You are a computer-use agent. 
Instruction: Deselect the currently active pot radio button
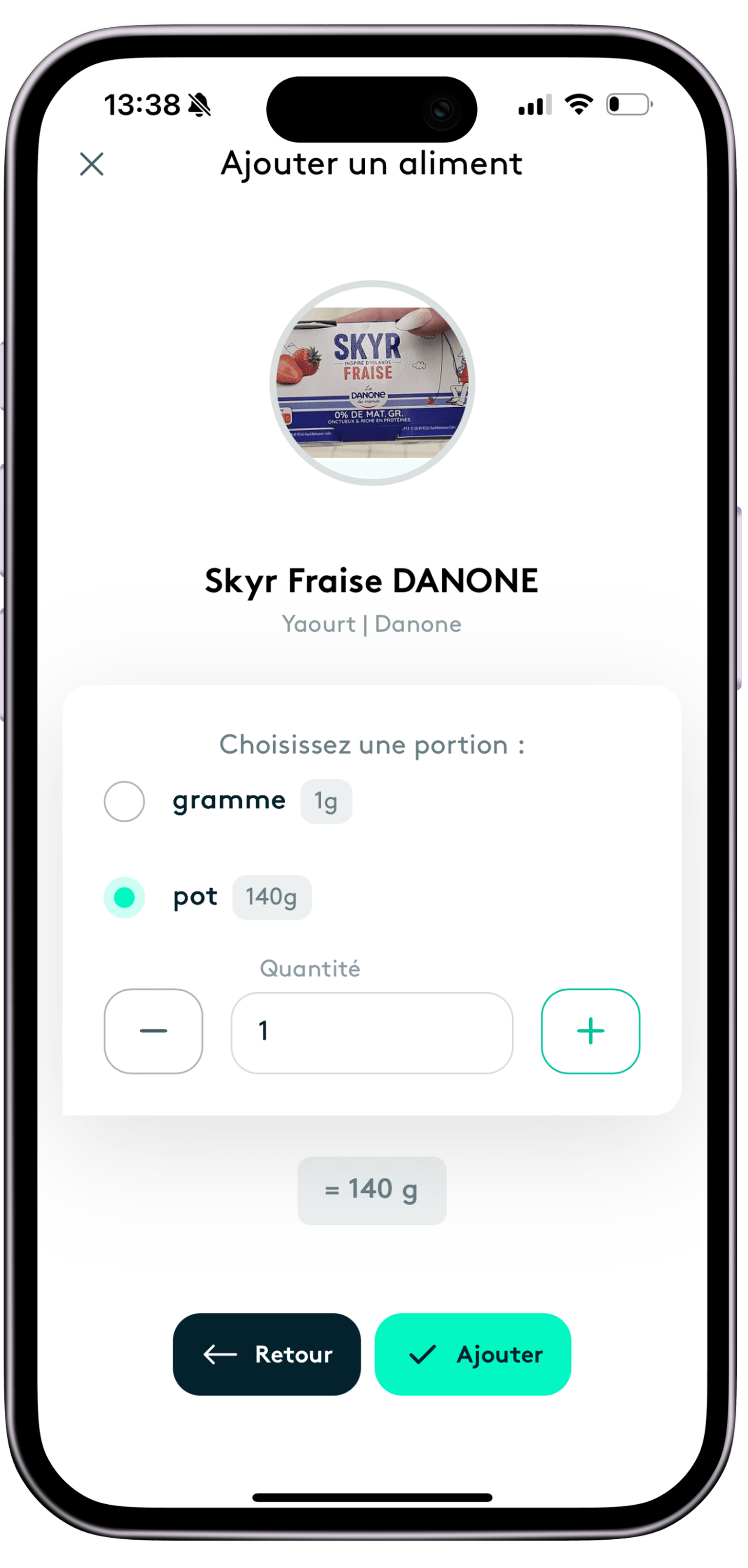pyautogui.click(x=124, y=897)
